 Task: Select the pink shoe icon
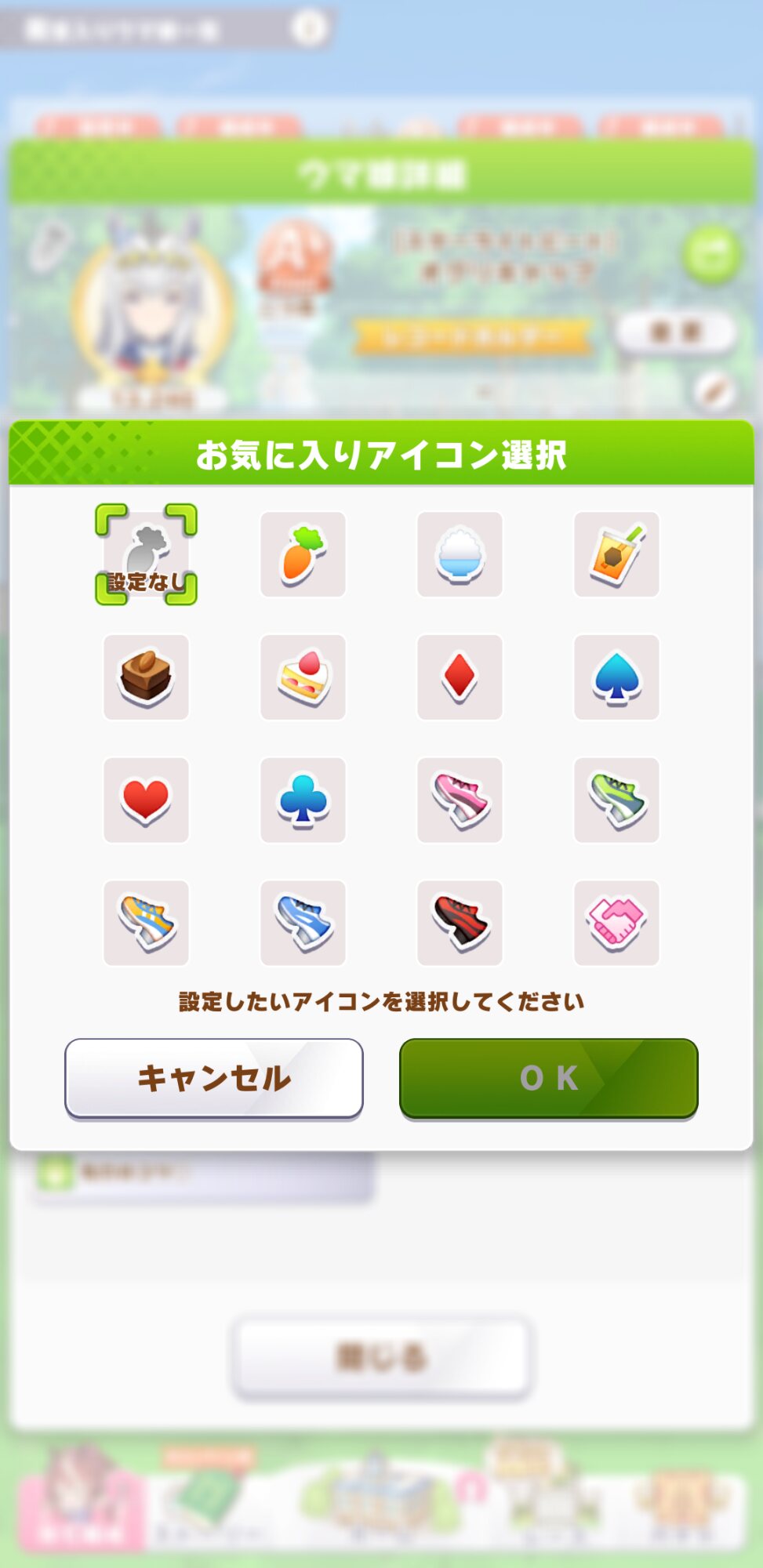[x=460, y=800]
